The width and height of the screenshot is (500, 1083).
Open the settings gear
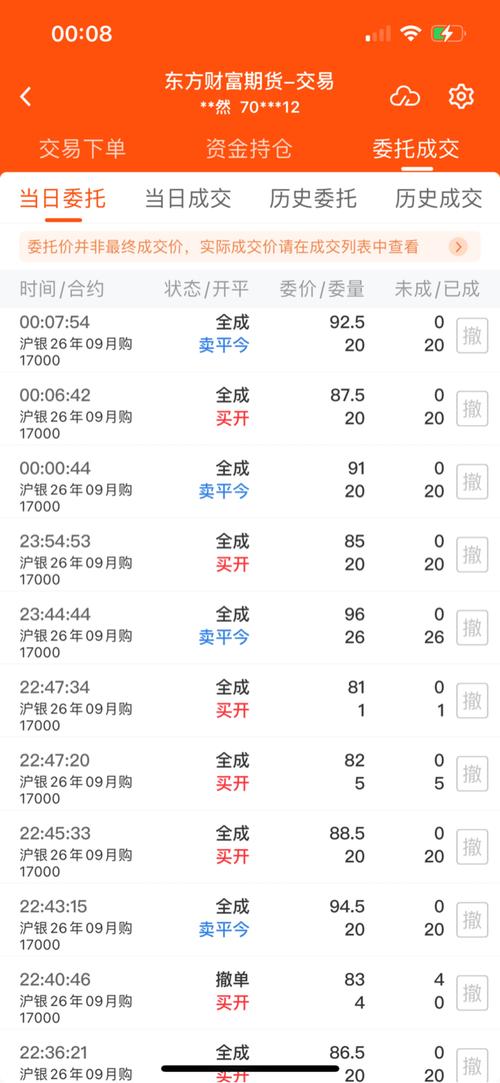461,96
